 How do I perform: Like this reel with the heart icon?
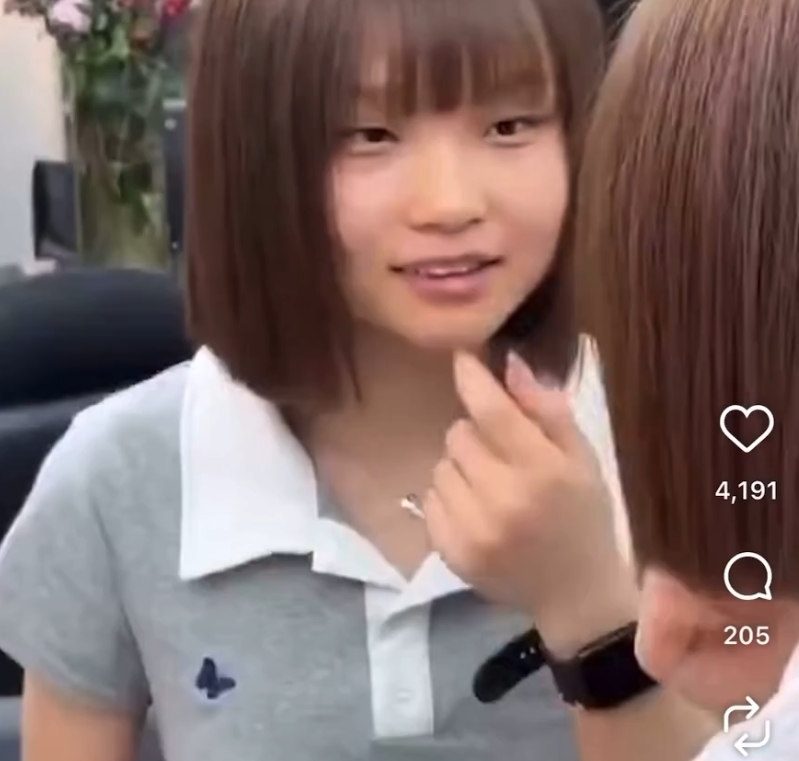(746, 429)
